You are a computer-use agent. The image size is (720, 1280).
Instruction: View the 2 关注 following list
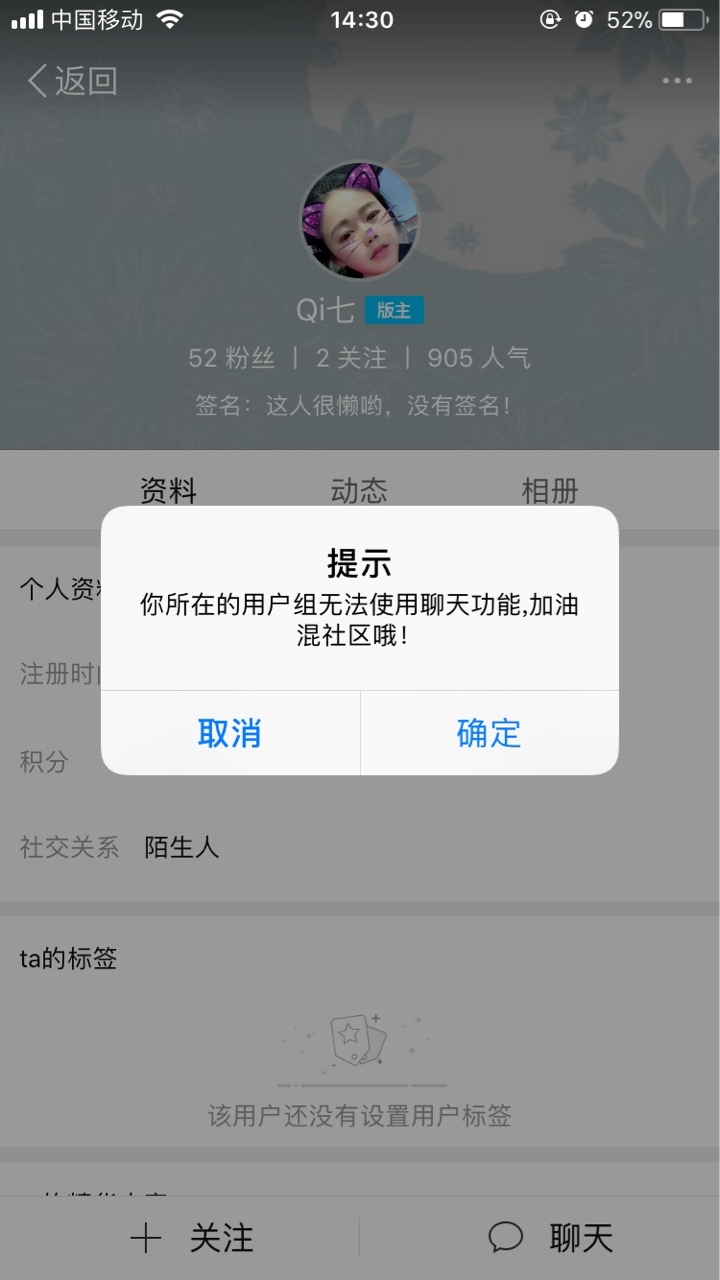pyautogui.click(x=351, y=358)
